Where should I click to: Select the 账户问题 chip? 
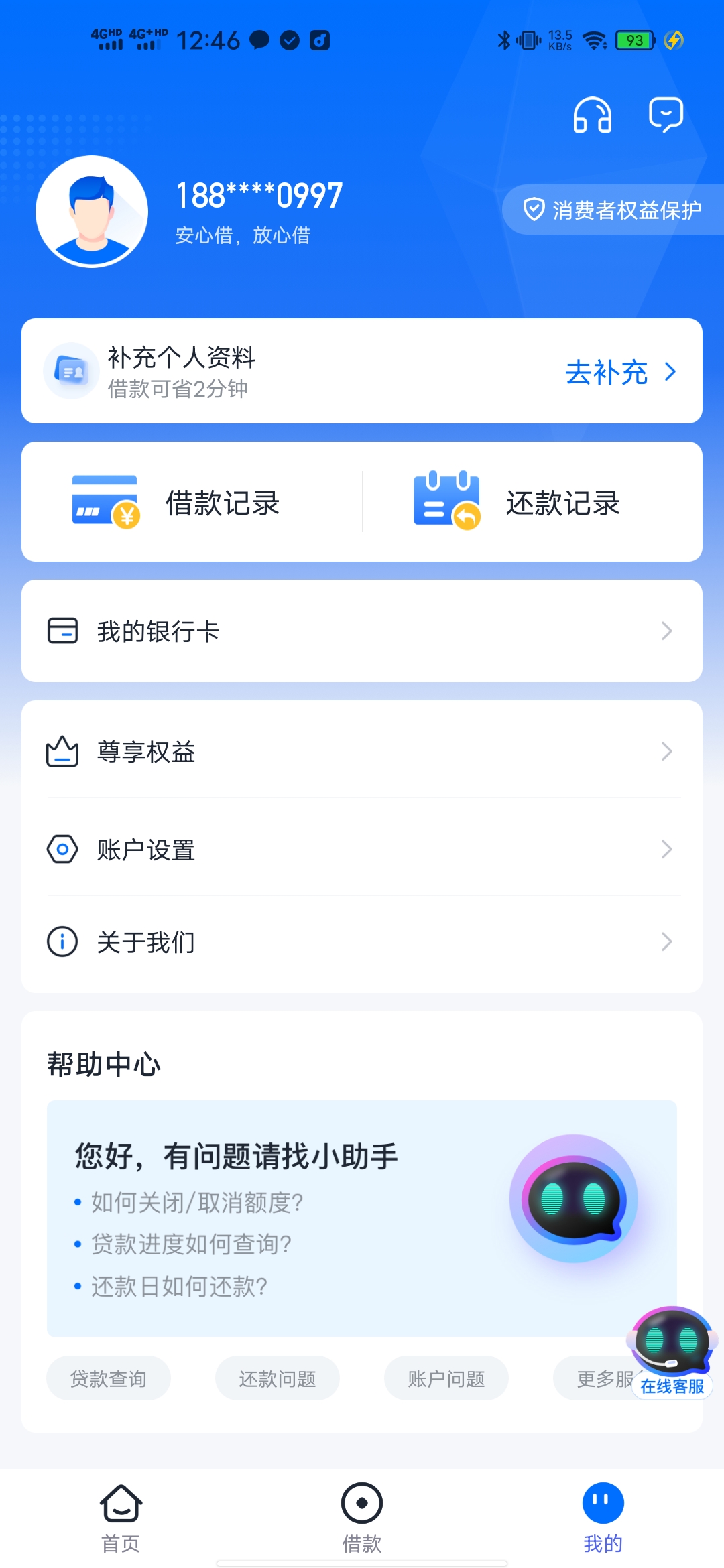pos(446,1378)
